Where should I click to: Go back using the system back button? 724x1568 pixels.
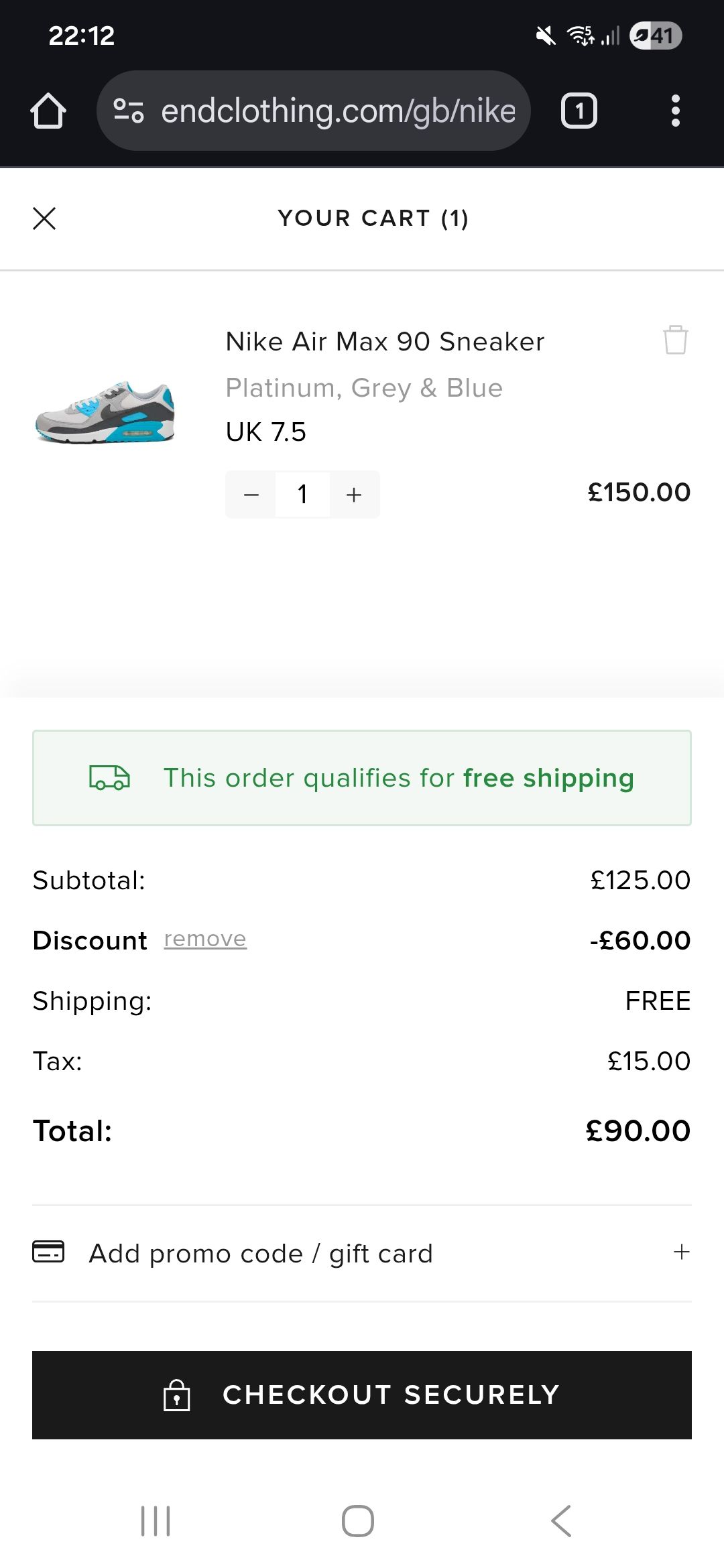pyautogui.click(x=560, y=1520)
